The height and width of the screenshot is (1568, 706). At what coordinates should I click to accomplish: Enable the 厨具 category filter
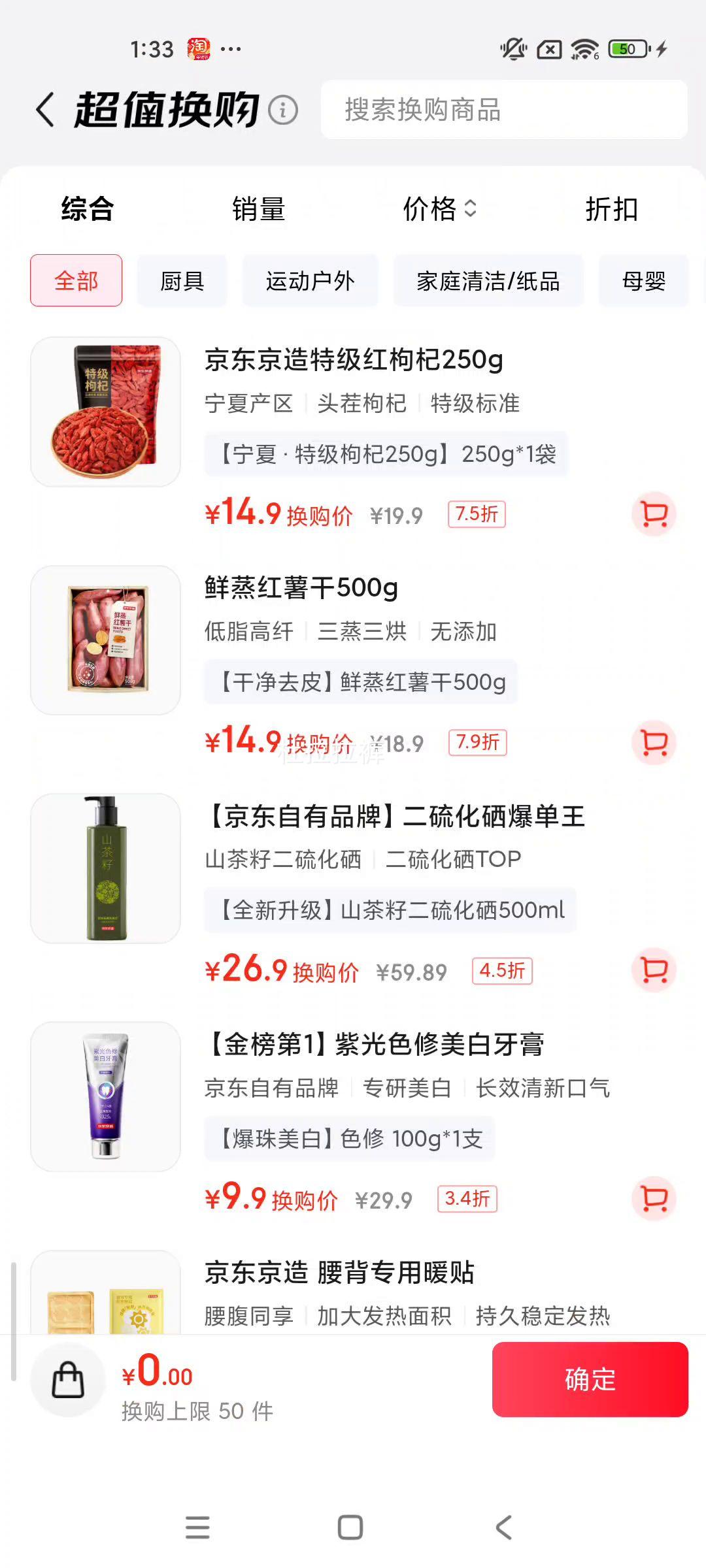tap(182, 281)
